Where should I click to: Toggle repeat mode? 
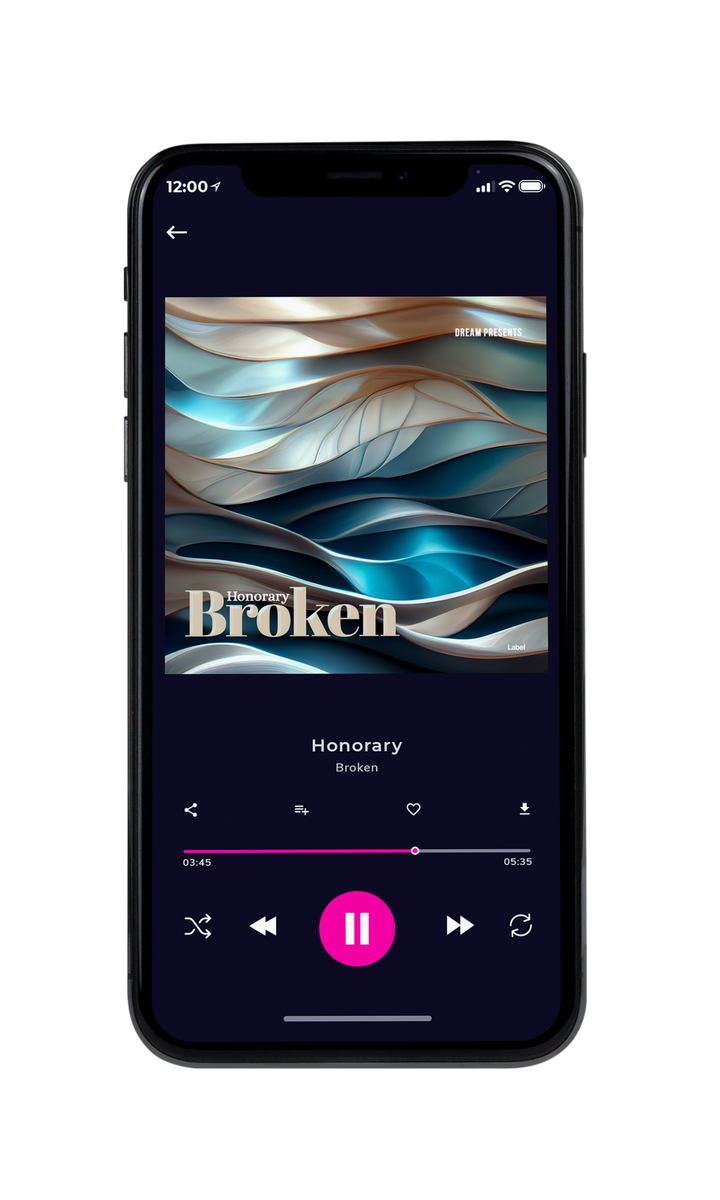point(521,926)
